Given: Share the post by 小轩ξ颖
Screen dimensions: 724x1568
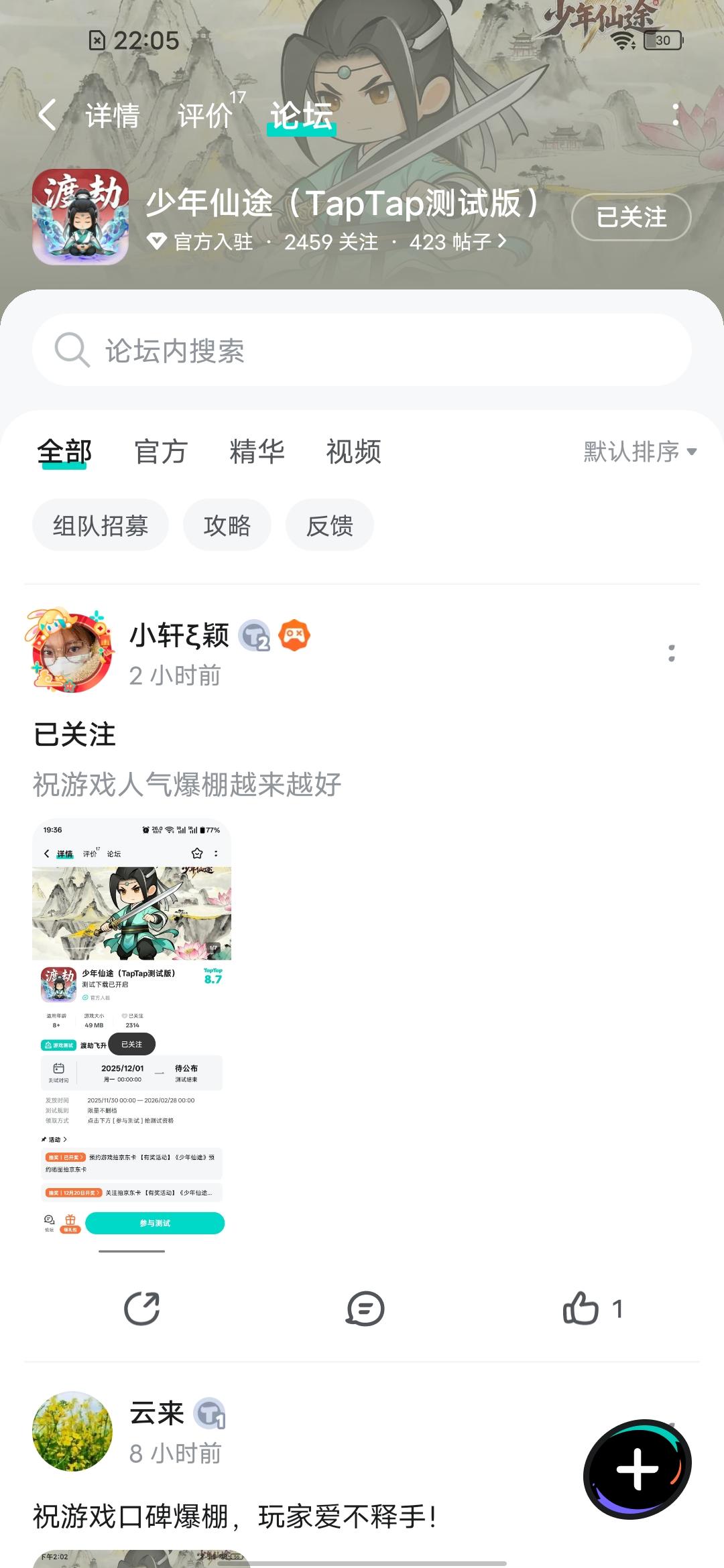Looking at the screenshot, I should coord(142,1309).
